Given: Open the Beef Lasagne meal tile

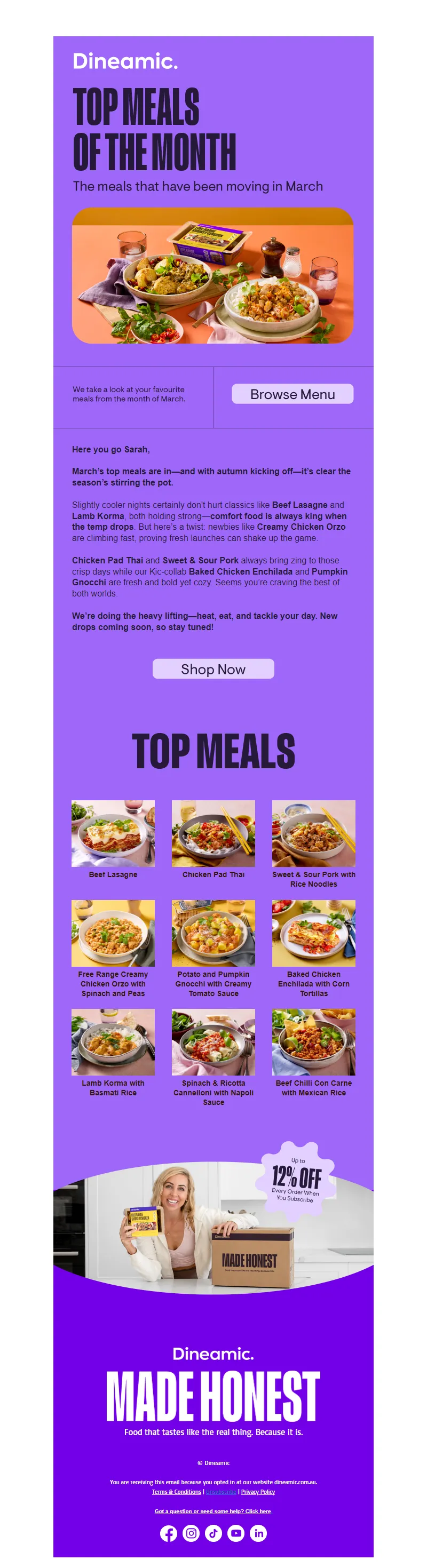Looking at the screenshot, I should click(x=113, y=833).
